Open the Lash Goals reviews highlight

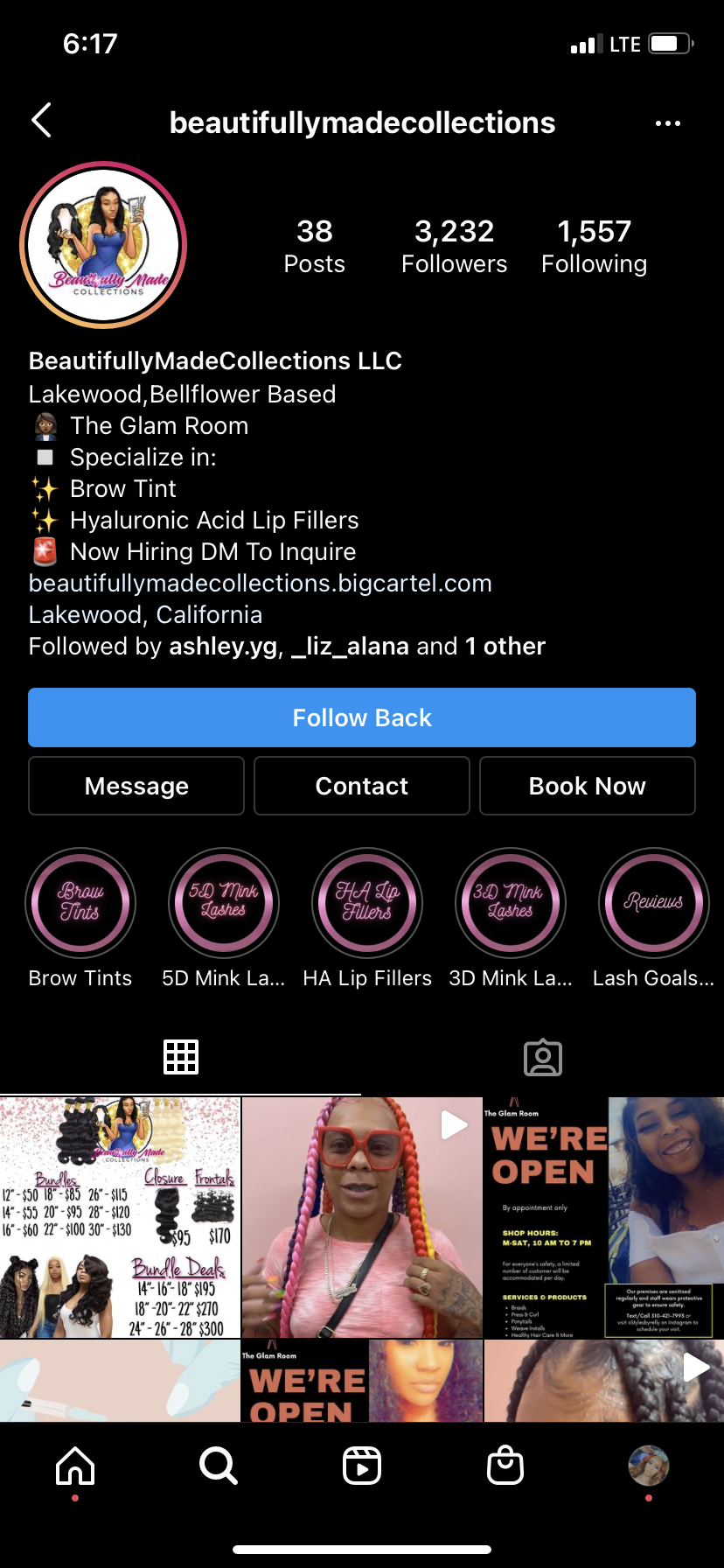653,903
